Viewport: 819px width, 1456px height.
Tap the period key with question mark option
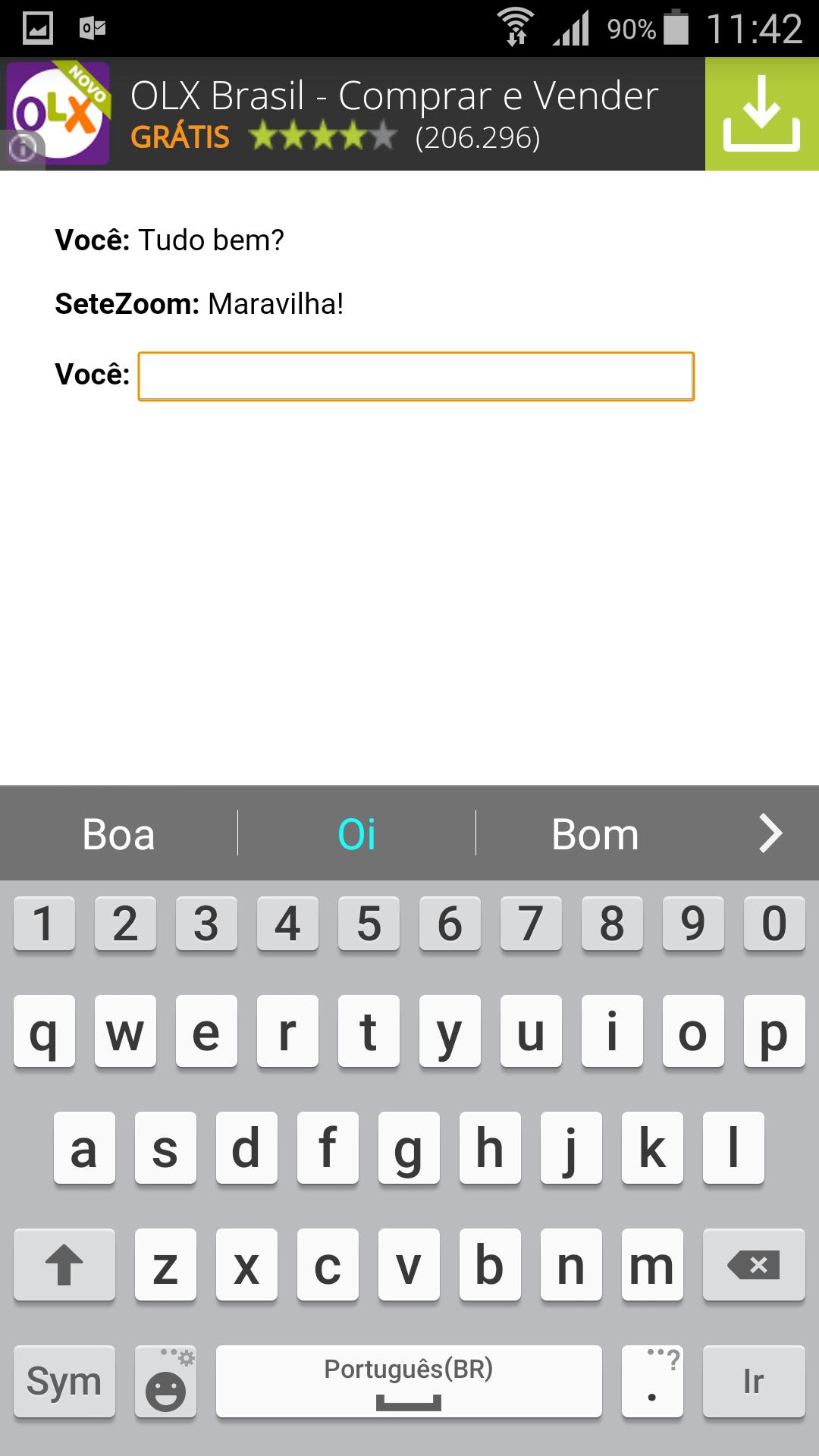pyautogui.click(x=653, y=1382)
